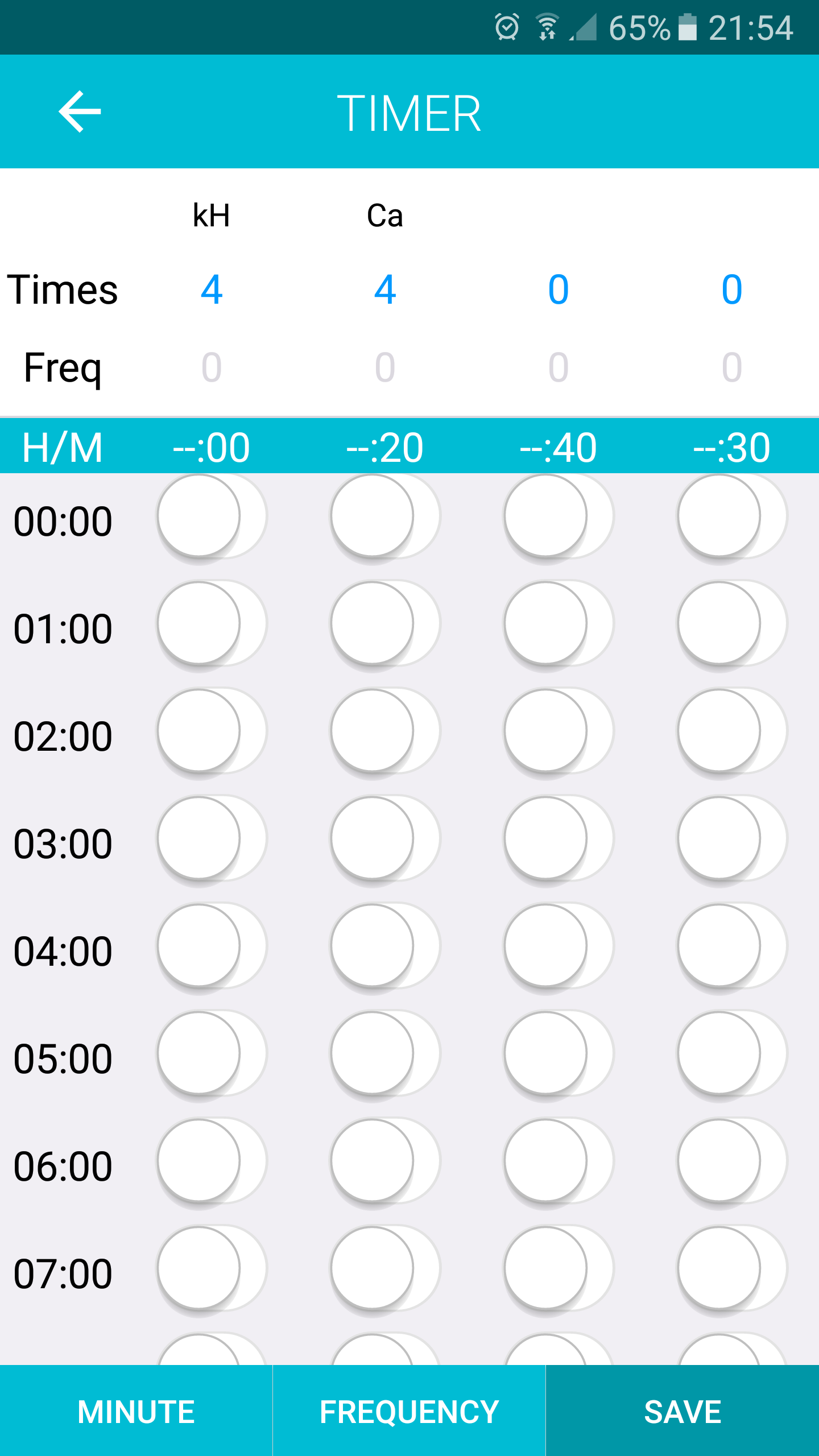The width and height of the screenshot is (819, 1456).
Task: Toggle the --:40 column switch at 06:00
Action: coord(559,1161)
